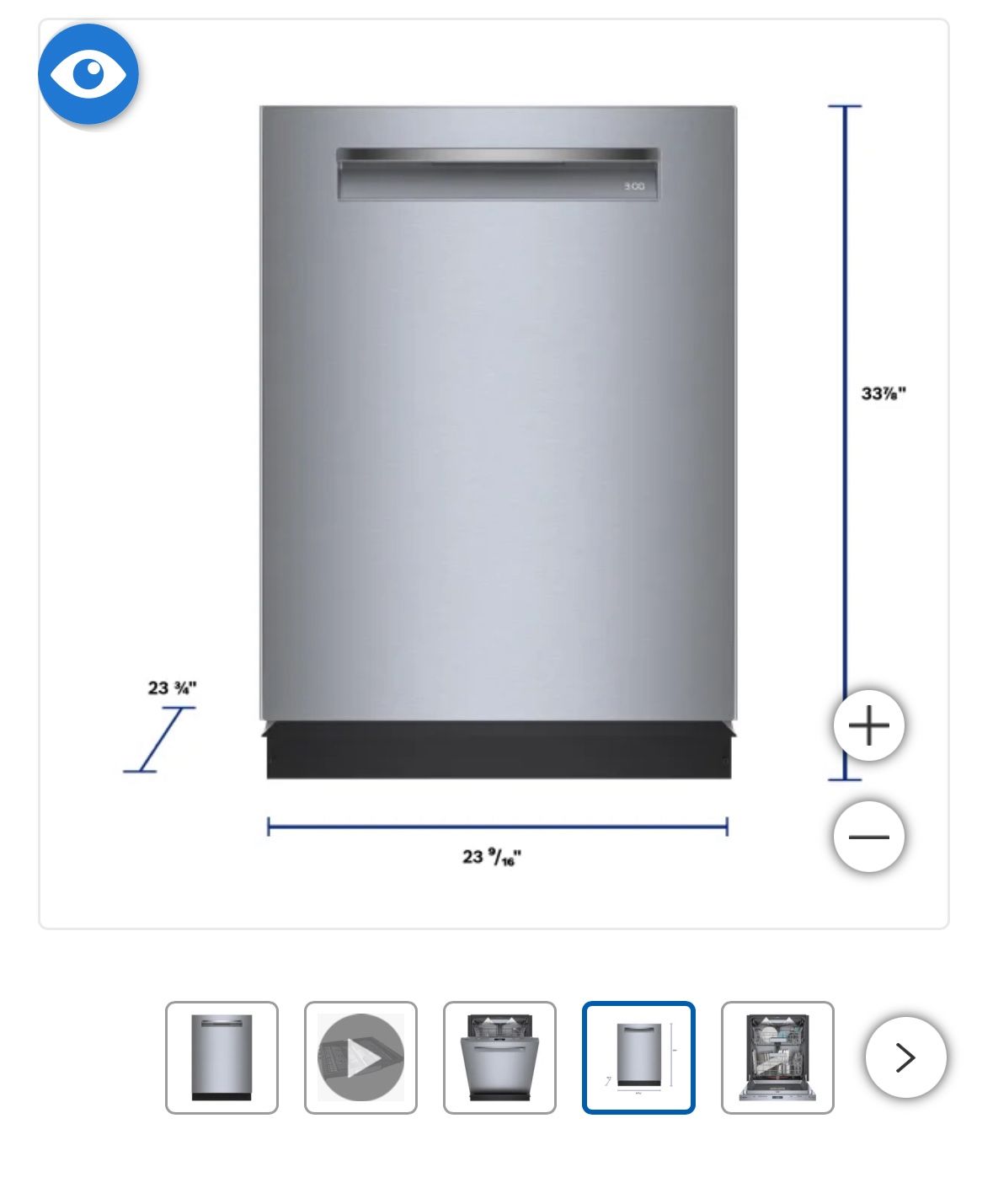Reduce magnification with the zoom-out control

click(x=869, y=835)
